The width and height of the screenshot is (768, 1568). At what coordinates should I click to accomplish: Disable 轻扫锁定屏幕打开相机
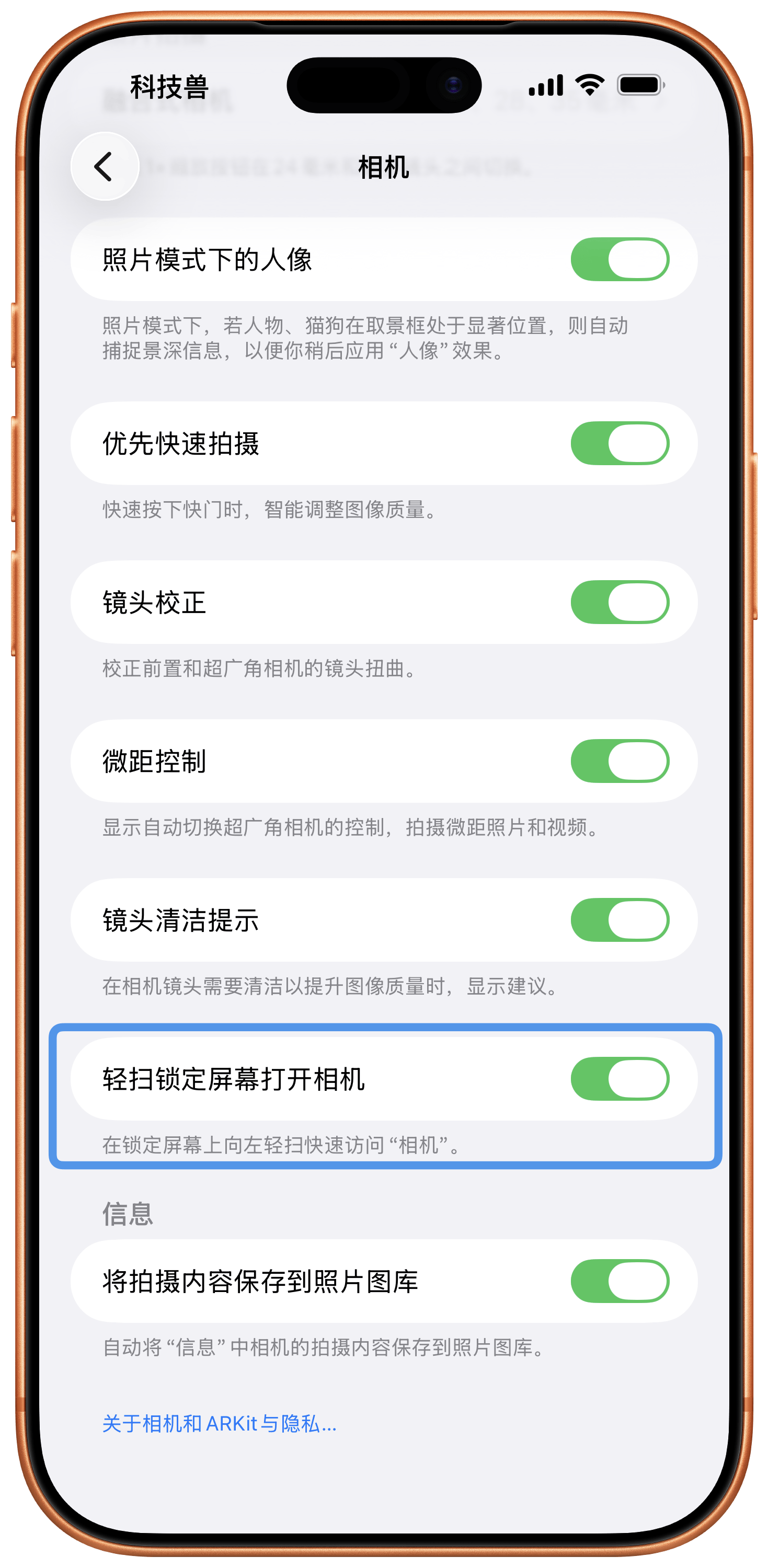tap(620, 1079)
